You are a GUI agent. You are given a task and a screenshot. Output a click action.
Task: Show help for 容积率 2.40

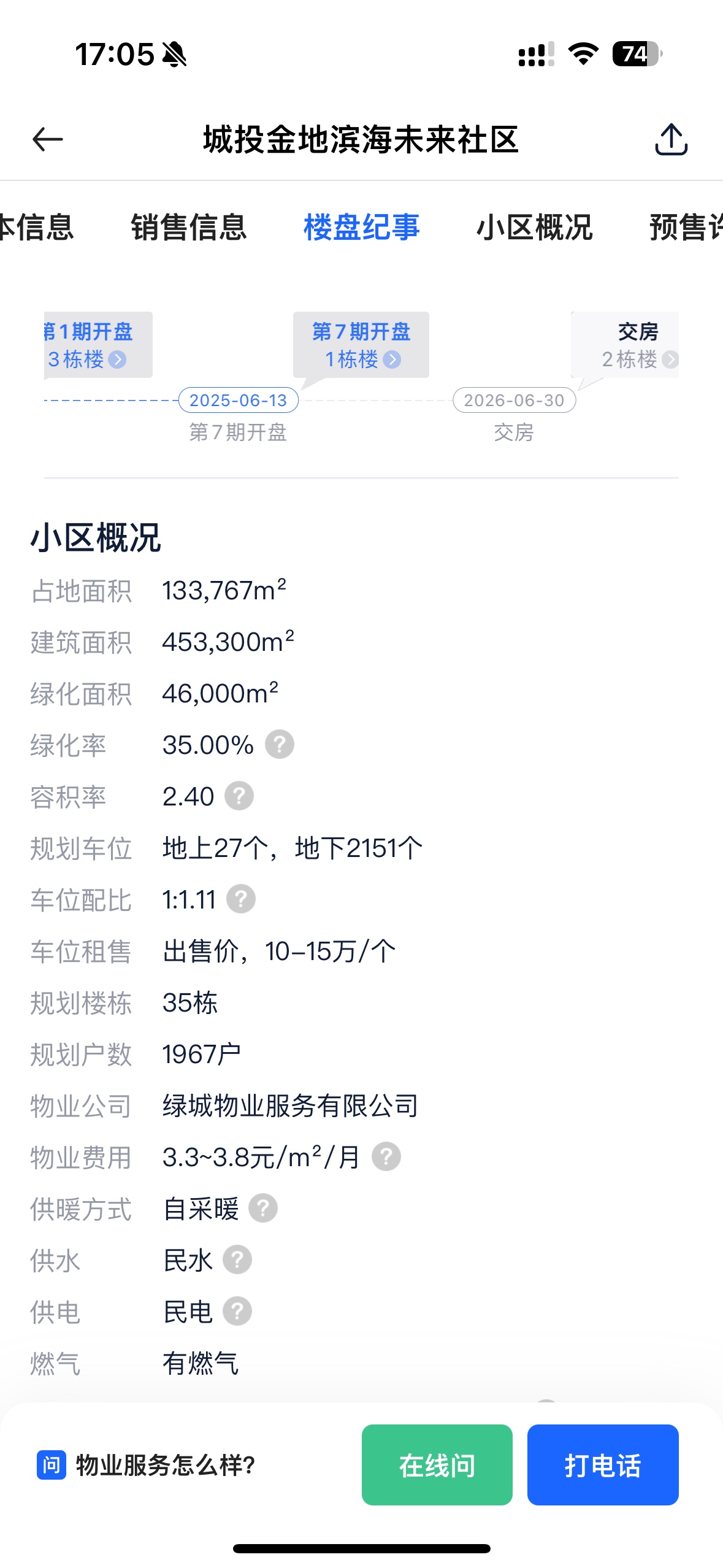point(239,796)
